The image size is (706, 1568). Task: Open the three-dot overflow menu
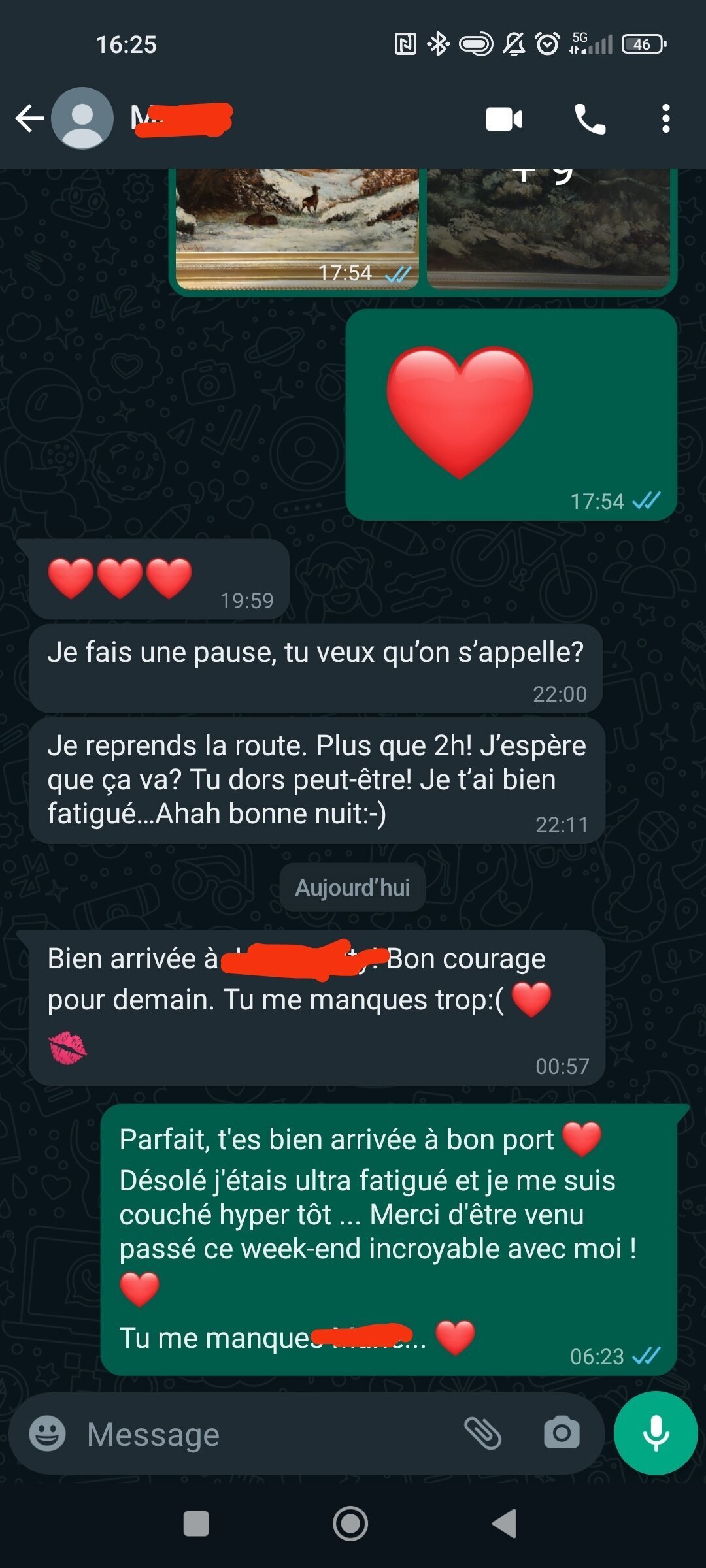click(x=665, y=119)
